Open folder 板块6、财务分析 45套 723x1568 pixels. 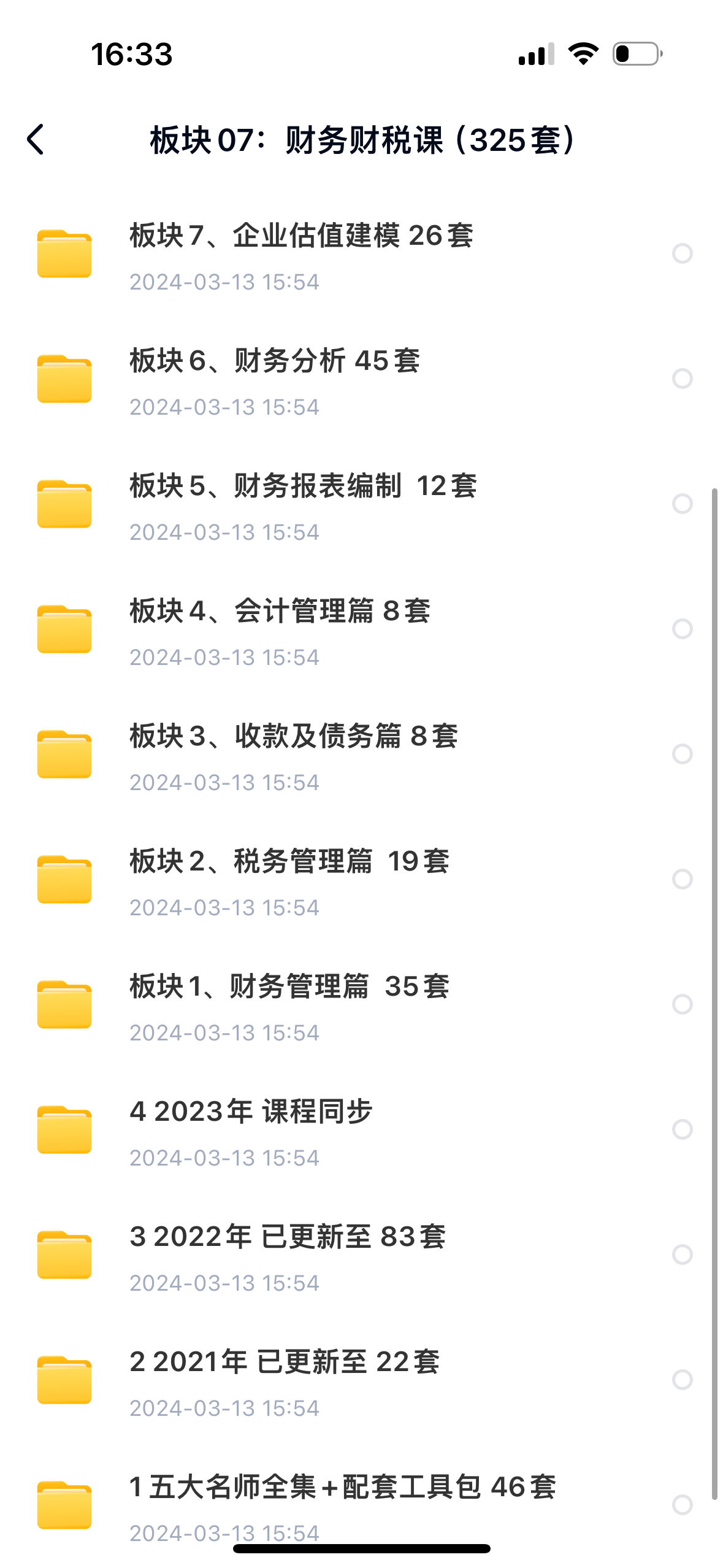[274, 361]
